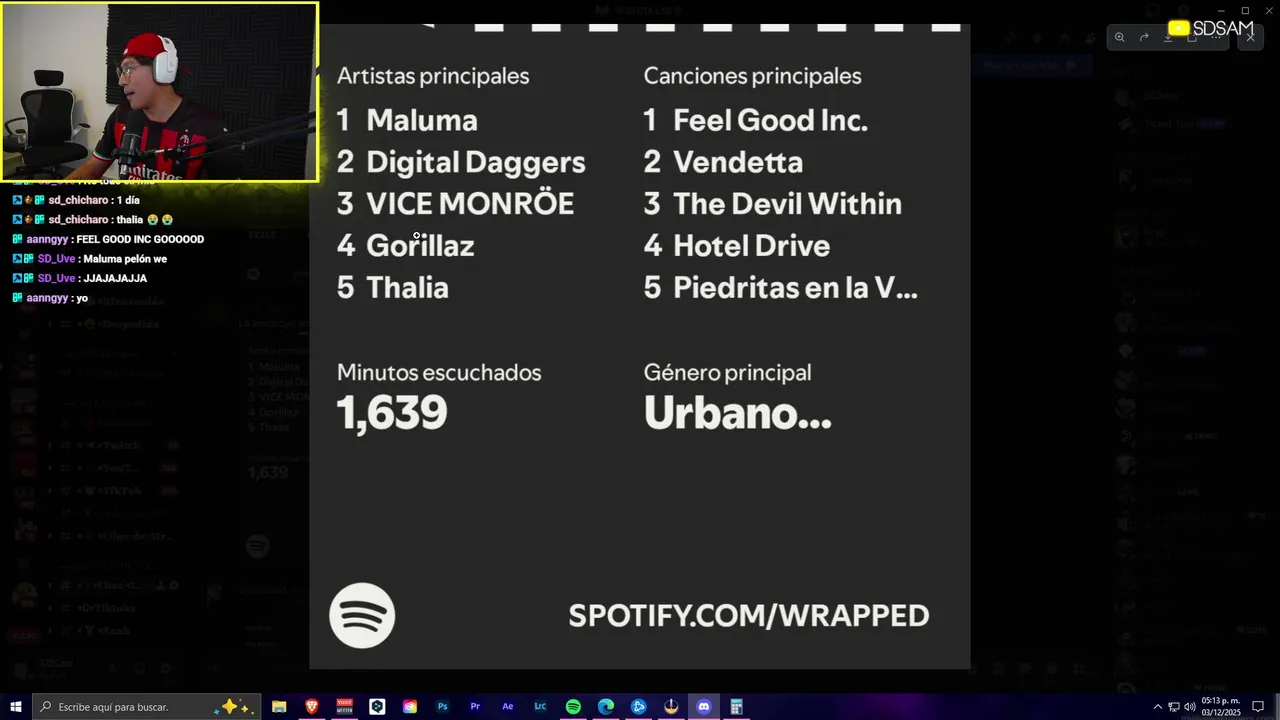This screenshot has width=1280, height=720.
Task: Switch to Discord in the taskbar
Action: point(704,707)
